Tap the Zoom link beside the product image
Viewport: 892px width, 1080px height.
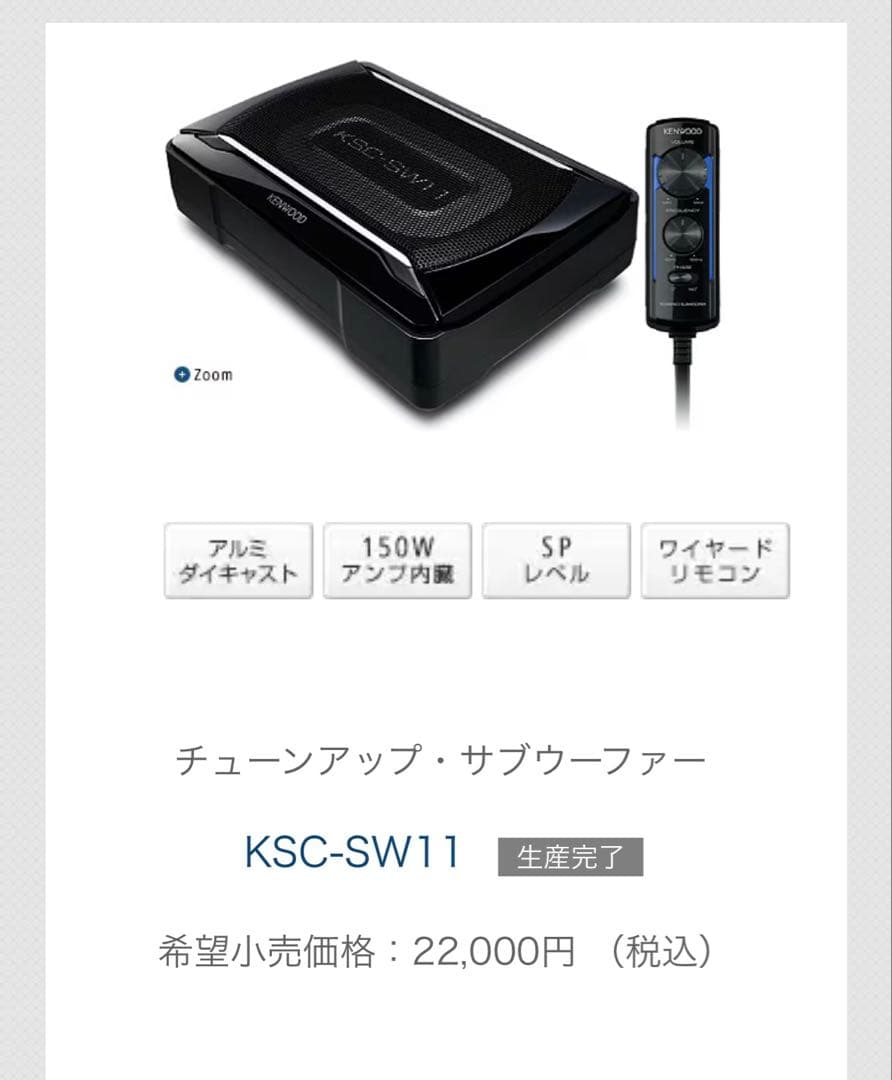click(204, 375)
